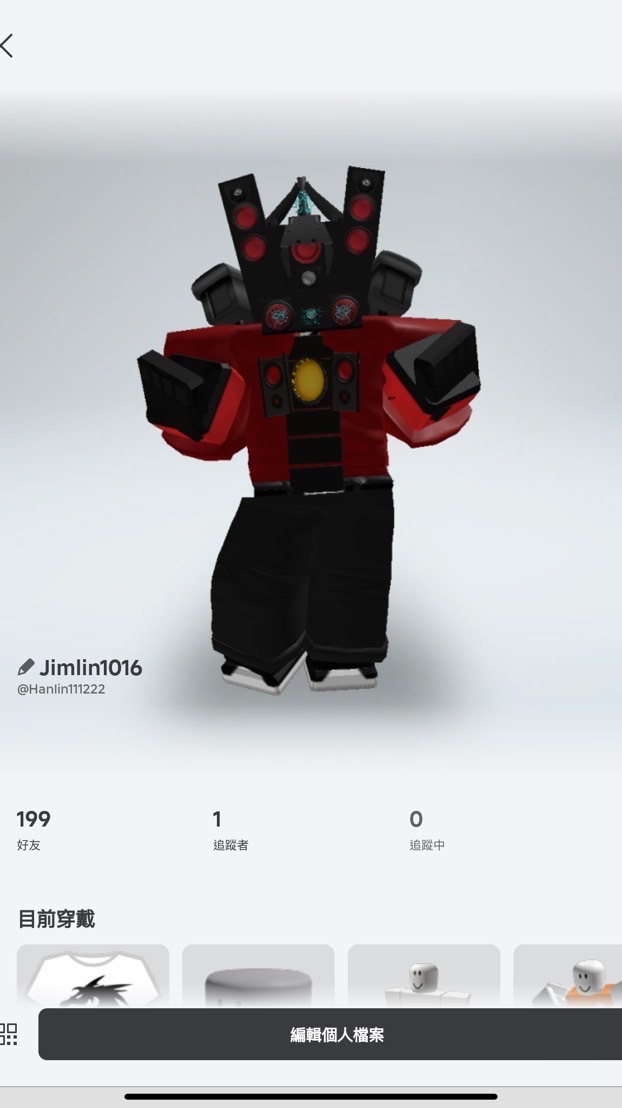Open the gray cylinder item tile
The width and height of the screenshot is (622, 1108).
tap(258, 976)
